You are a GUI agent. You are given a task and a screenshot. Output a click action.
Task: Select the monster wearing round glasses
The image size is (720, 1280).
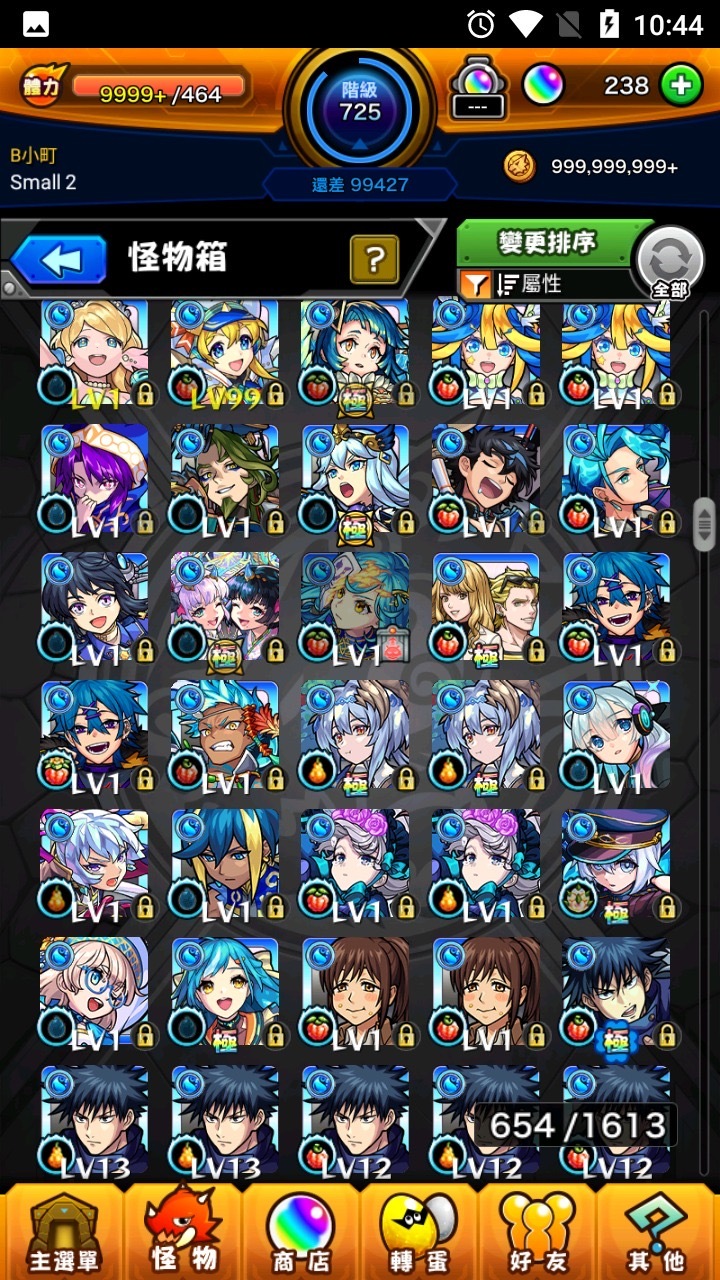click(x=94, y=992)
